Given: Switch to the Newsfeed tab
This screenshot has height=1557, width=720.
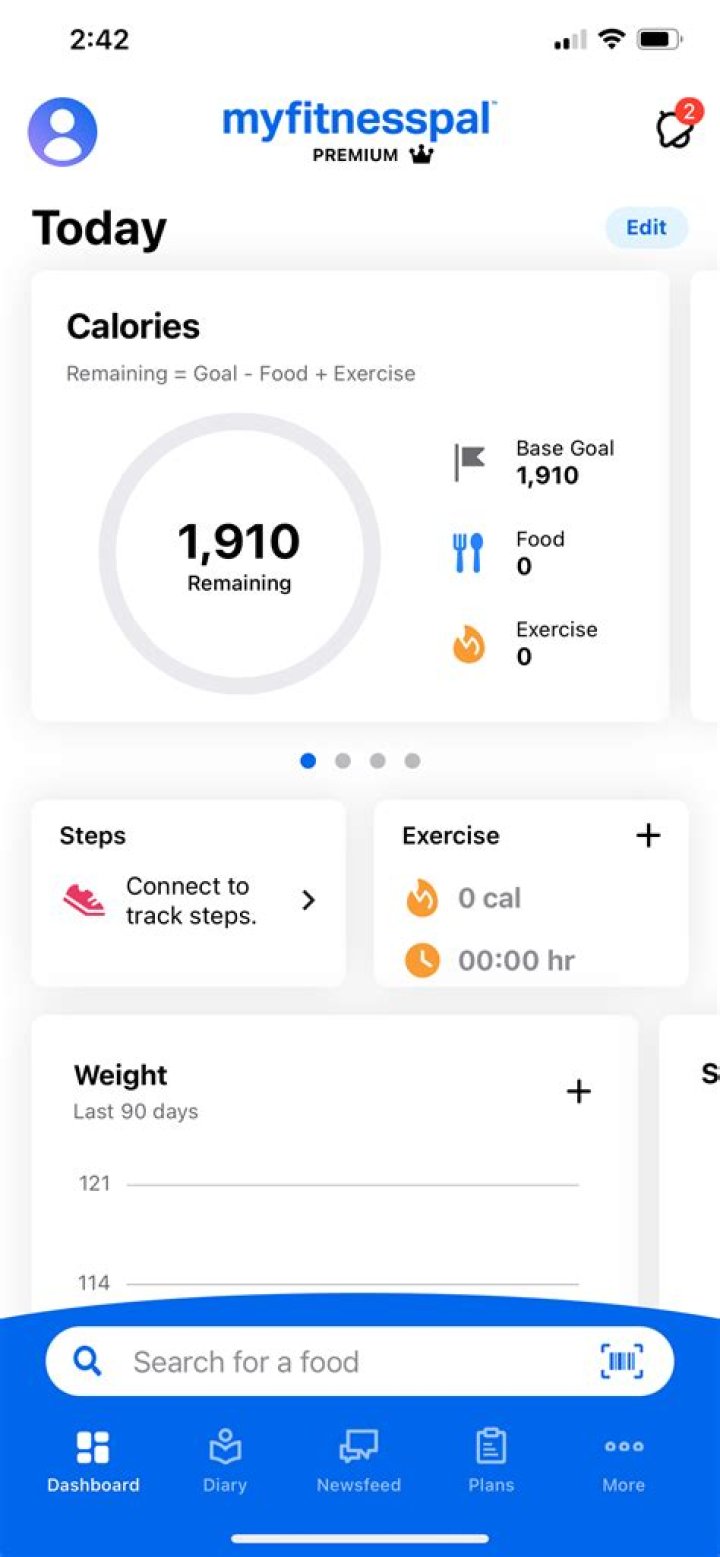Looking at the screenshot, I should pos(358,1461).
